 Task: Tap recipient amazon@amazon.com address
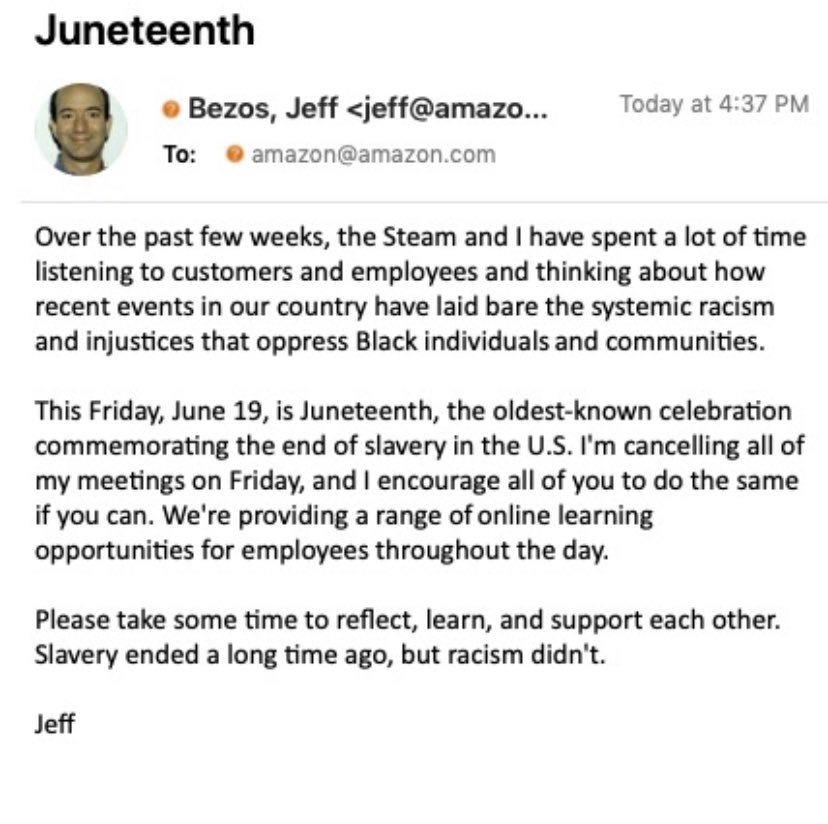[x=372, y=155]
